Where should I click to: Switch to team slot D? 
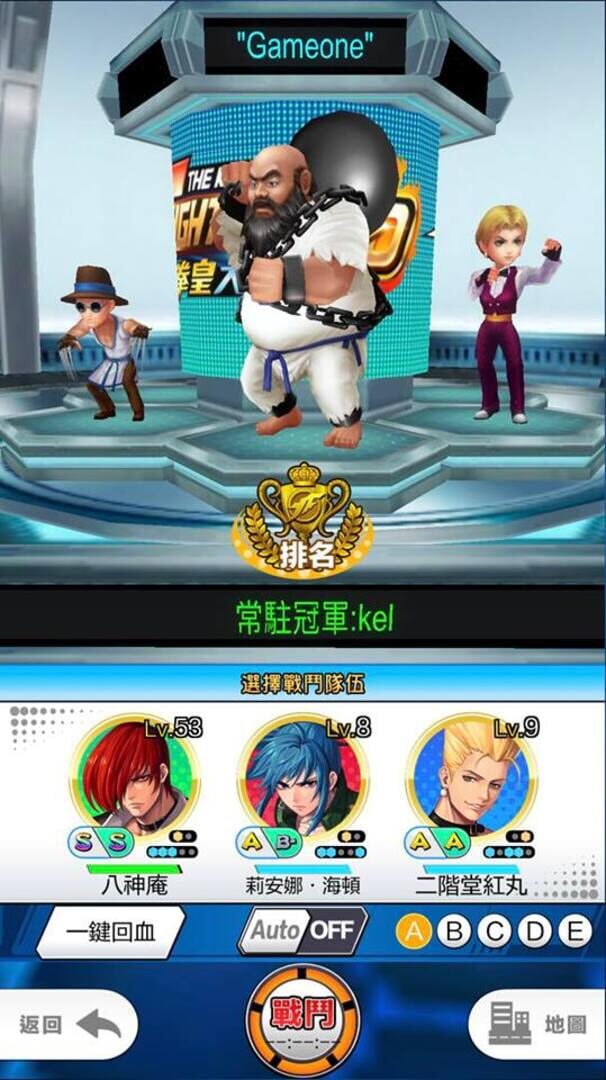(x=534, y=932)
